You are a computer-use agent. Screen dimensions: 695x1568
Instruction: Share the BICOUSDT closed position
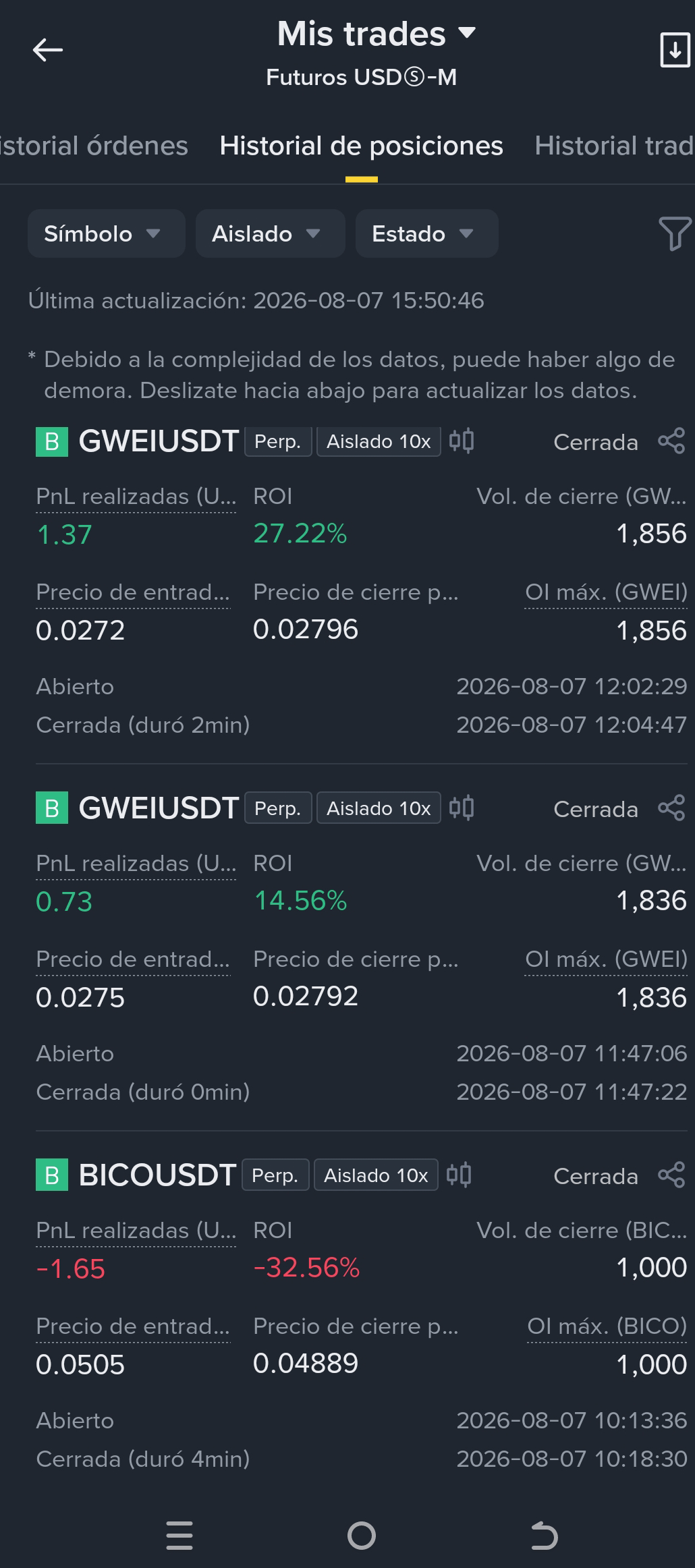pyautogui.click(x=671, y=1175)
